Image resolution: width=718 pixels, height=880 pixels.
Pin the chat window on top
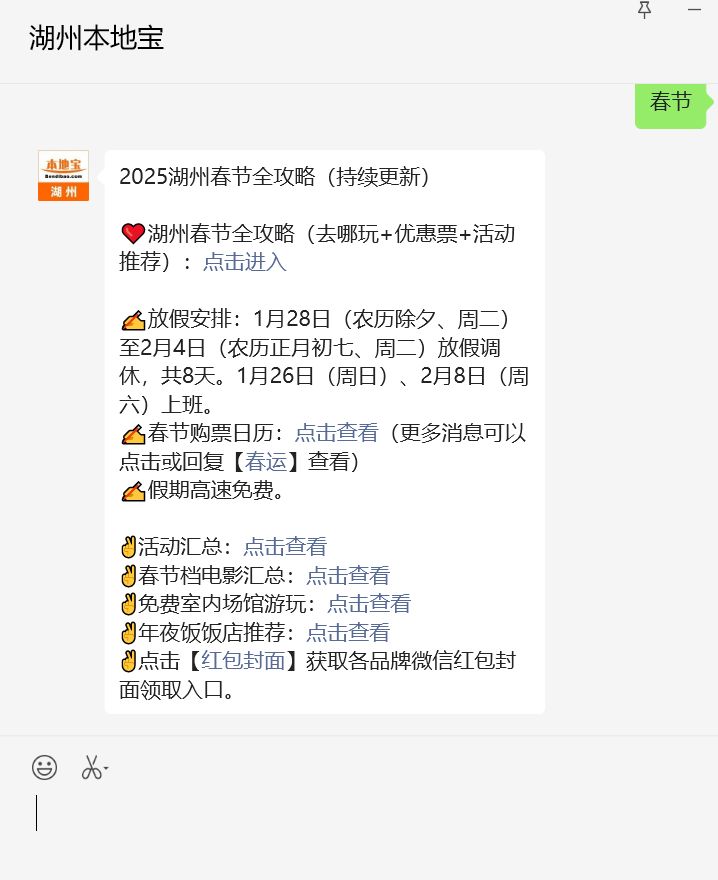(x=645, y=10)
